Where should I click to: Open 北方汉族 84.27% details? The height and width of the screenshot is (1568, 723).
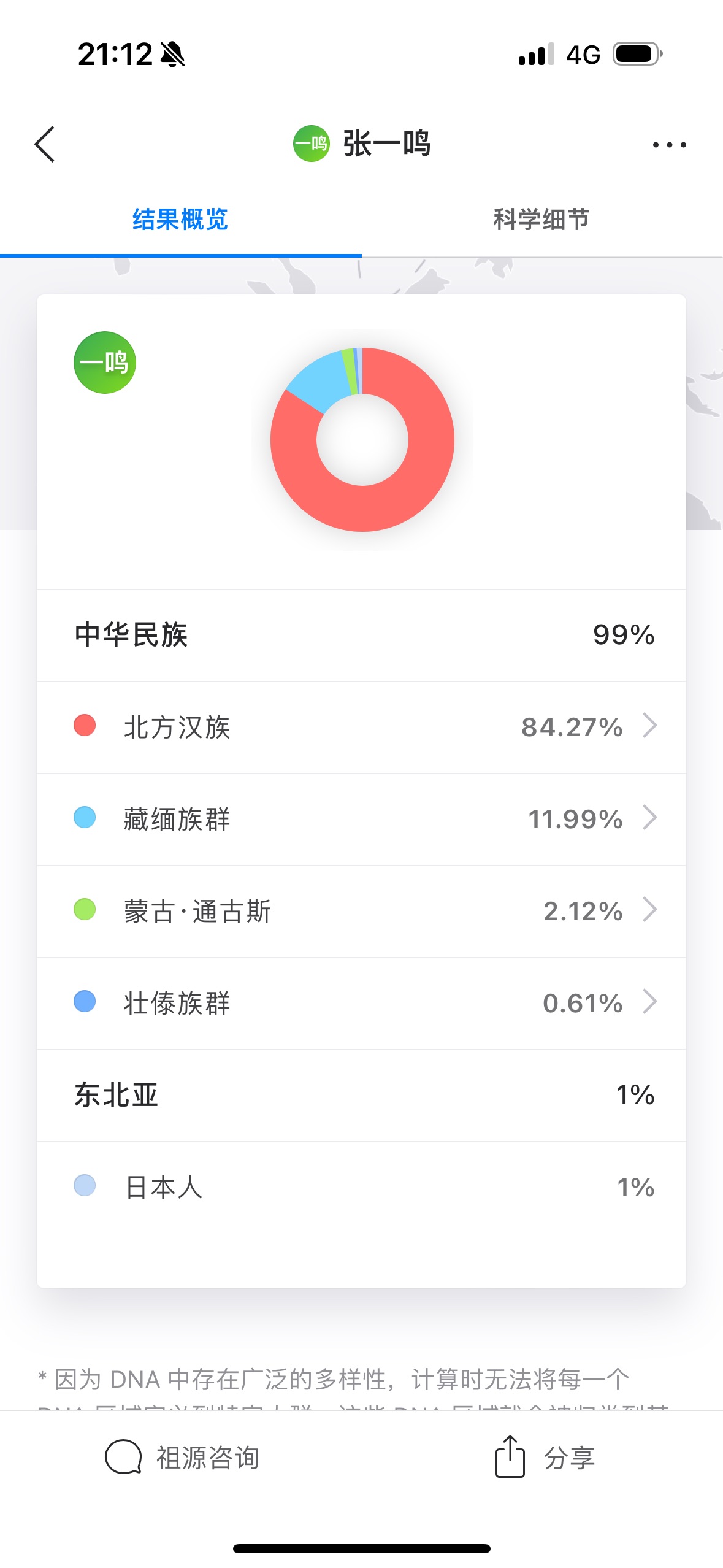click(362, 727)
